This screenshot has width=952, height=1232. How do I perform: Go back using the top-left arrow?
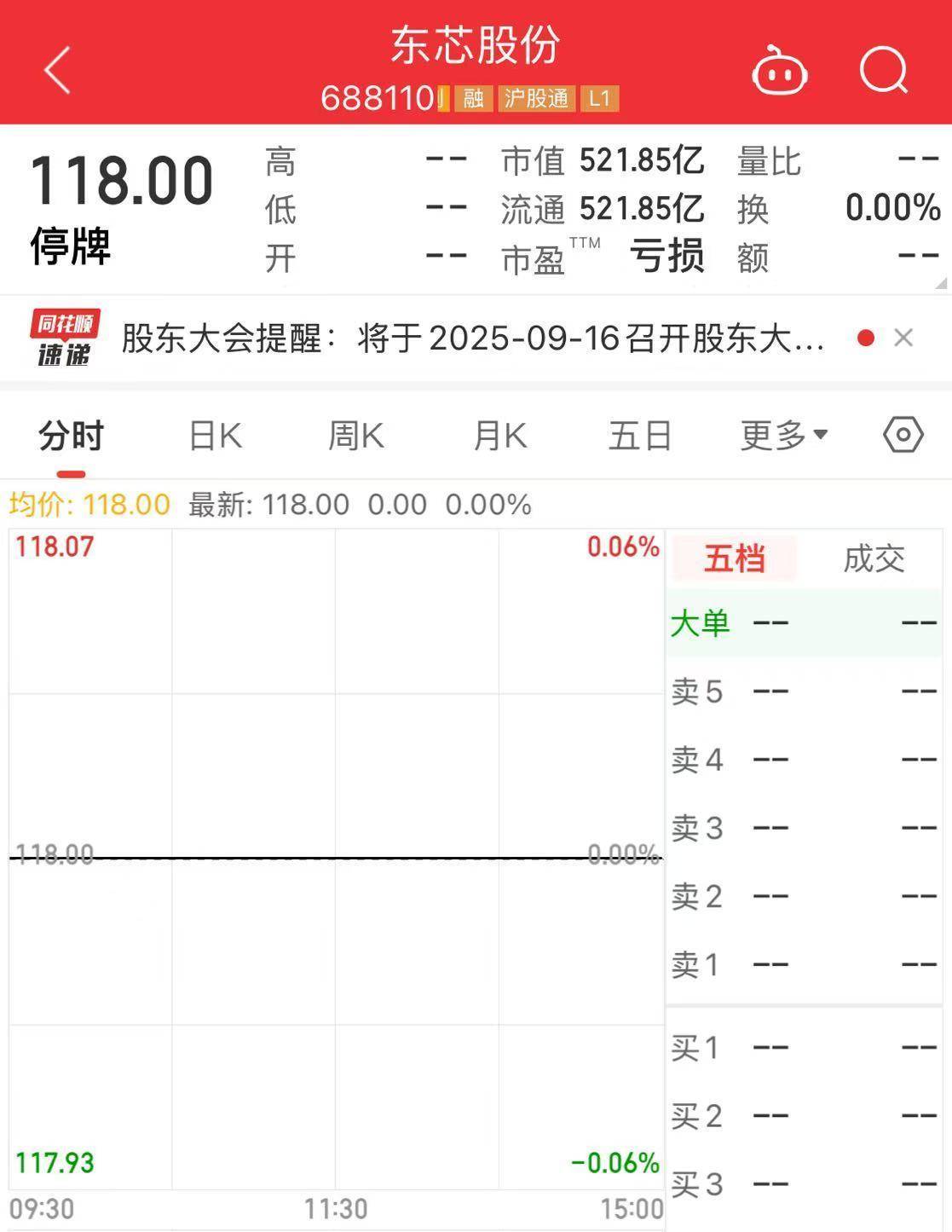point(57,70)
